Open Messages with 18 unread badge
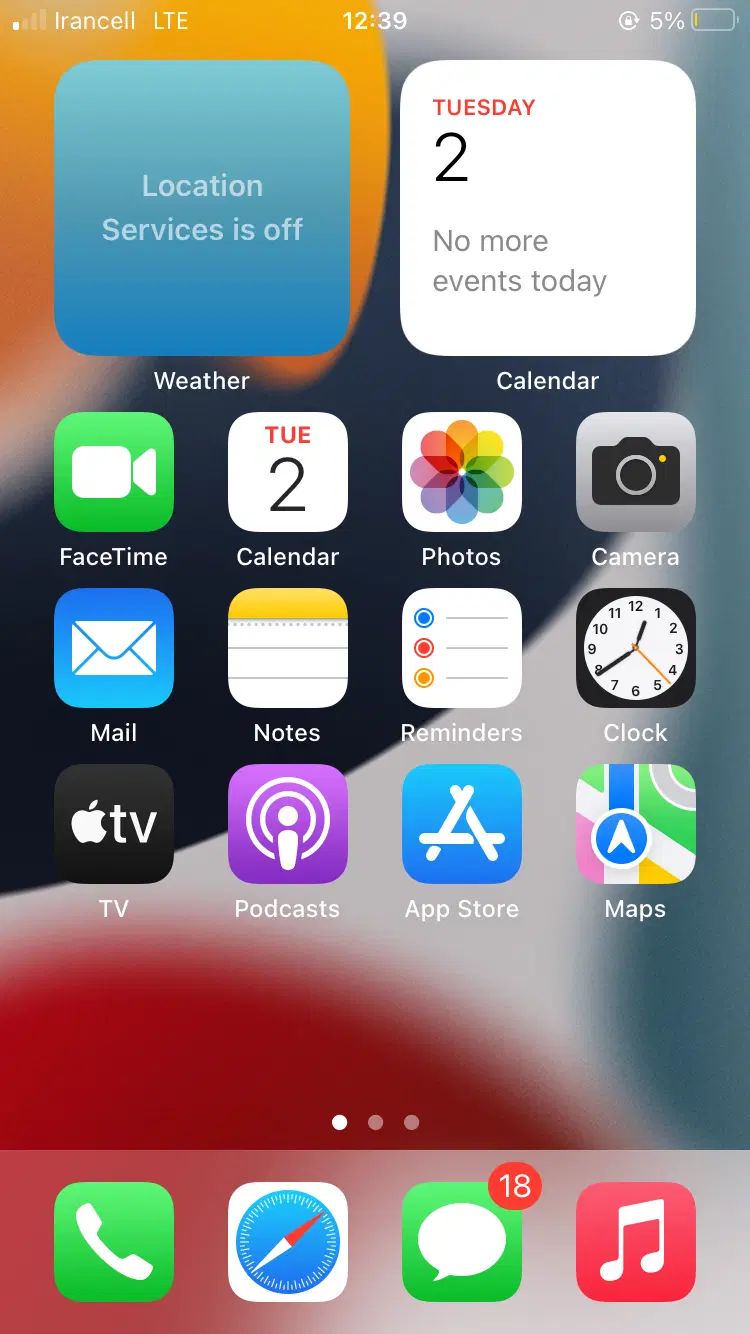The height and width of the screenshot is (1334, 750). (461, 1242)
